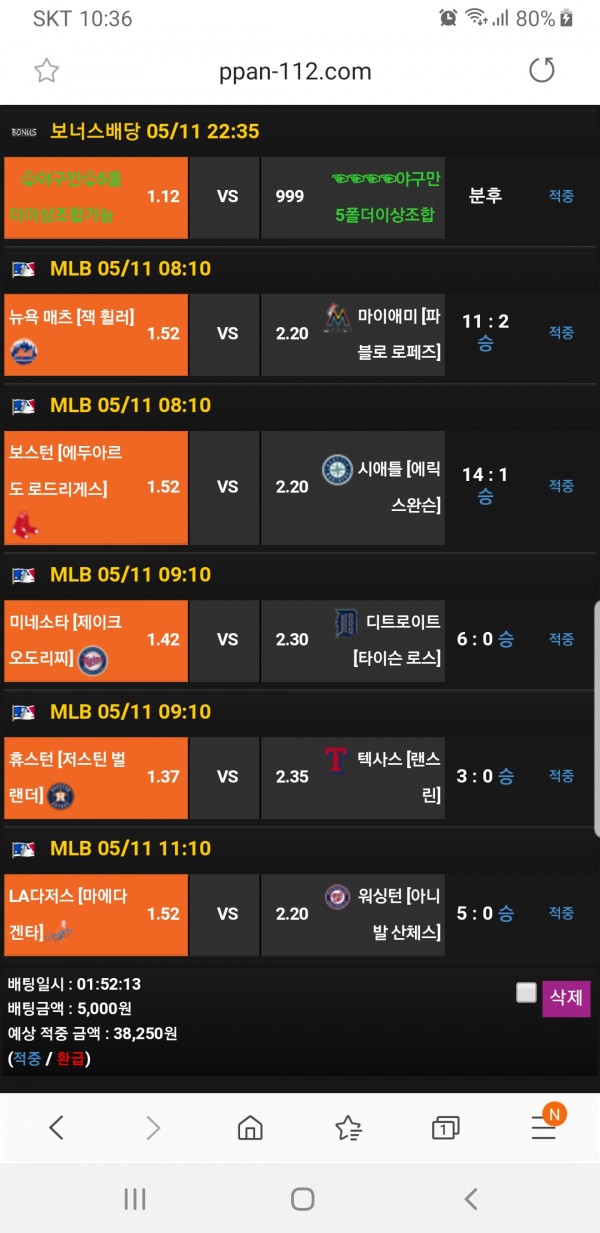Open the browser tabs switcher

click(445, 1128)
